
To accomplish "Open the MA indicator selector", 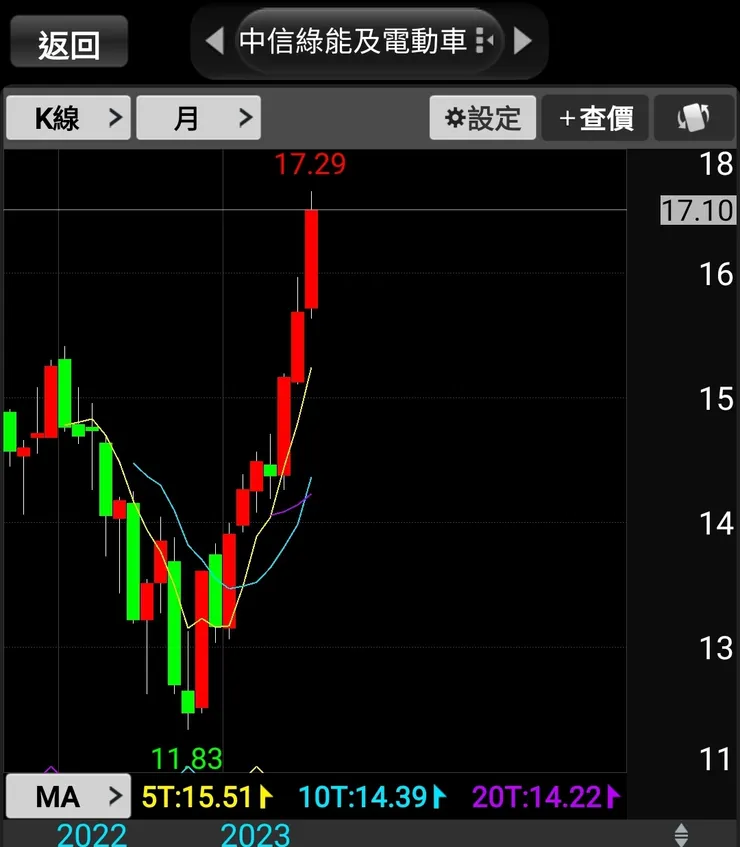I will click(x=69, y=796).
